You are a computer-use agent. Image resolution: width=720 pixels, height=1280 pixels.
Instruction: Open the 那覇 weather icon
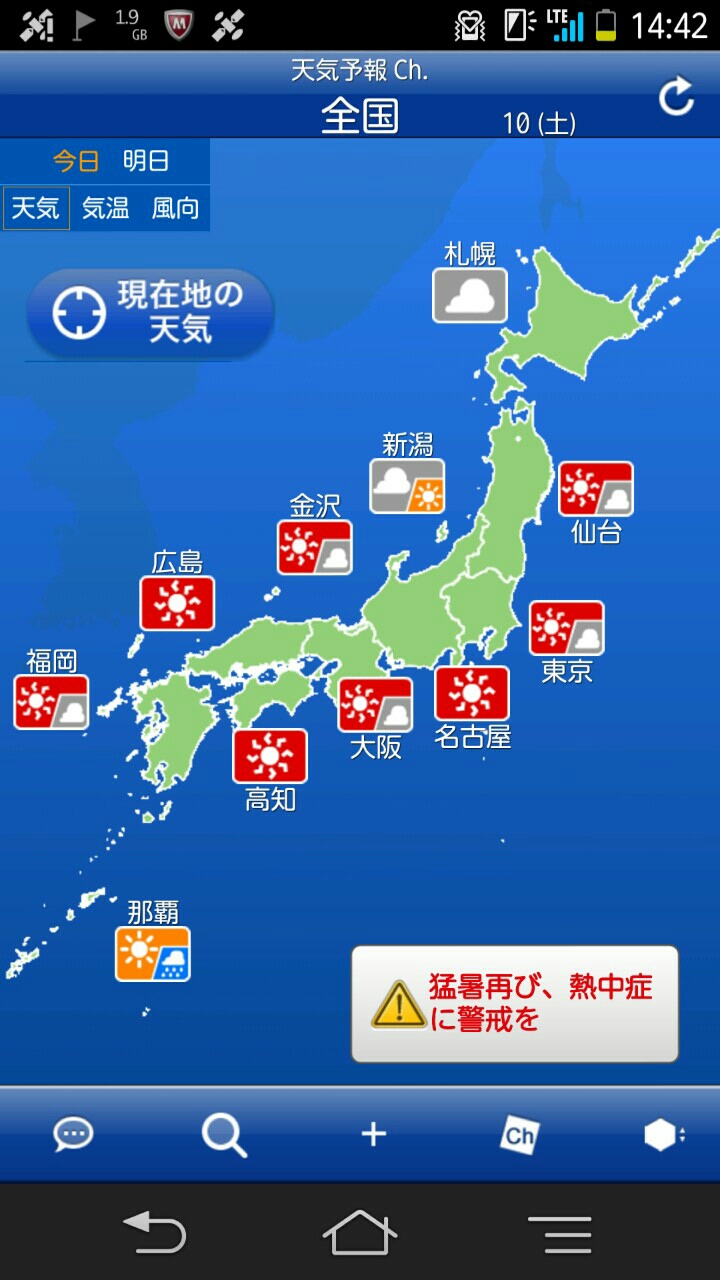(152, 954)
